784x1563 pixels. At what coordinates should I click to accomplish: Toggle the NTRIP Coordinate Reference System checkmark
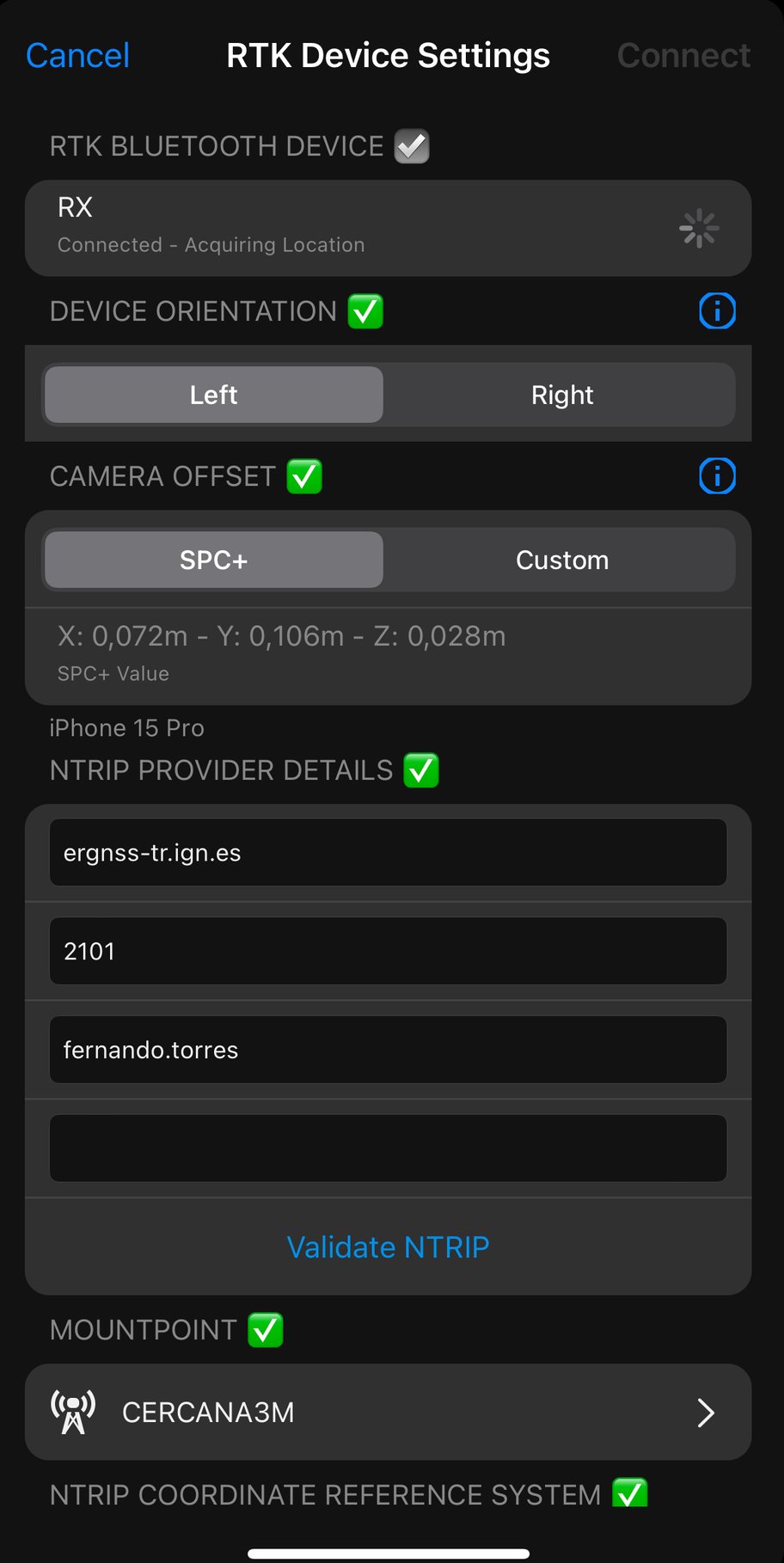click(x=631, y=1494)
